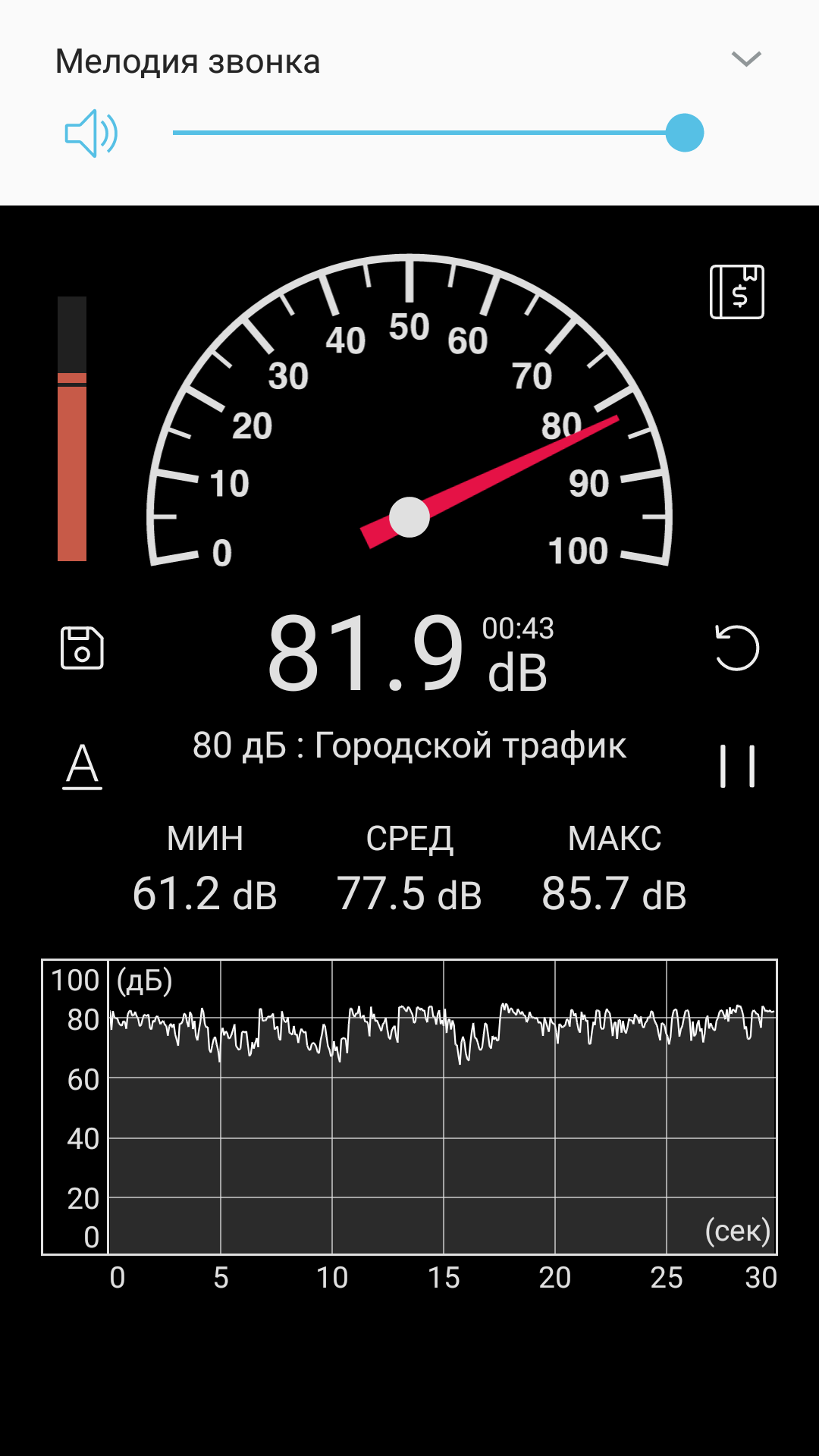Reset the decibel measurement

tap(736, 648)
